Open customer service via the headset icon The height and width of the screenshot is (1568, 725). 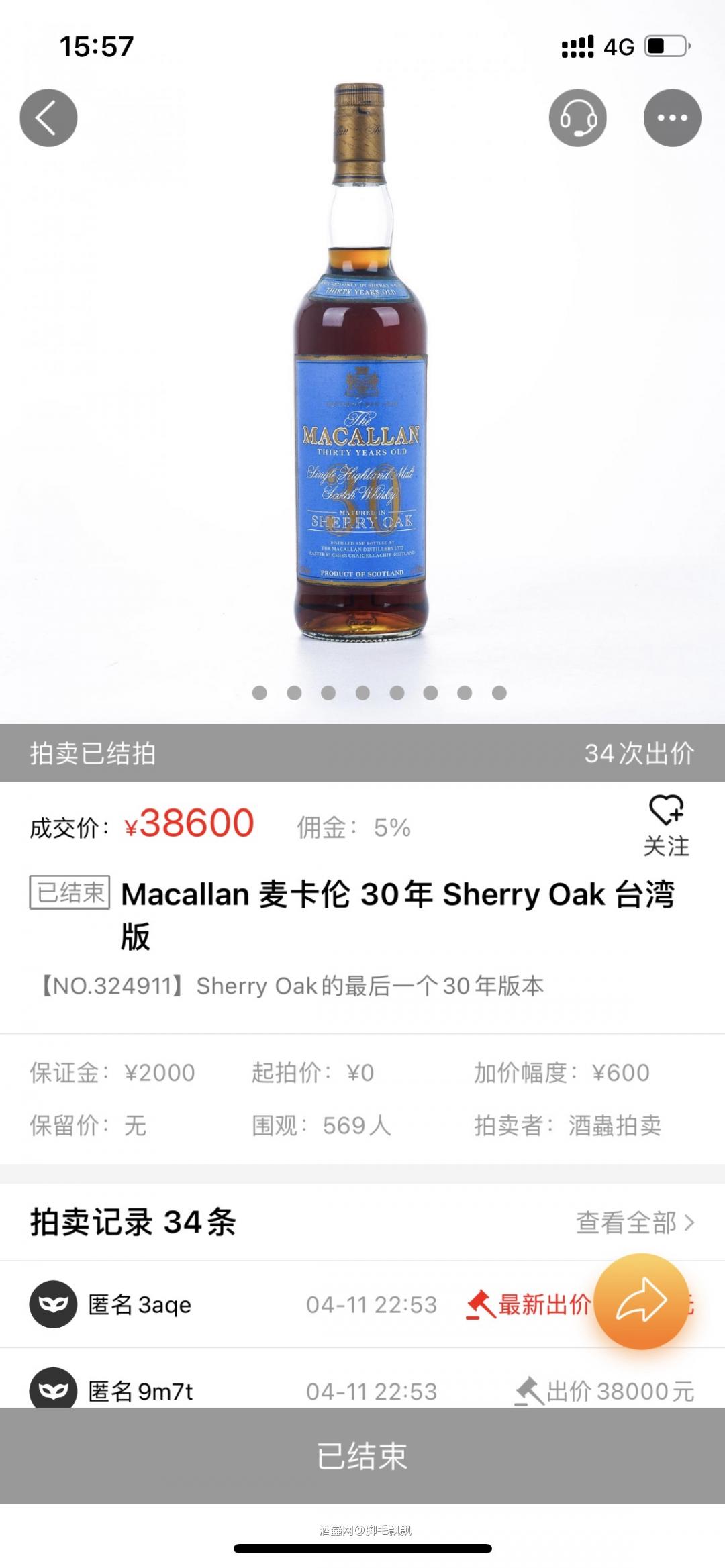579,116
